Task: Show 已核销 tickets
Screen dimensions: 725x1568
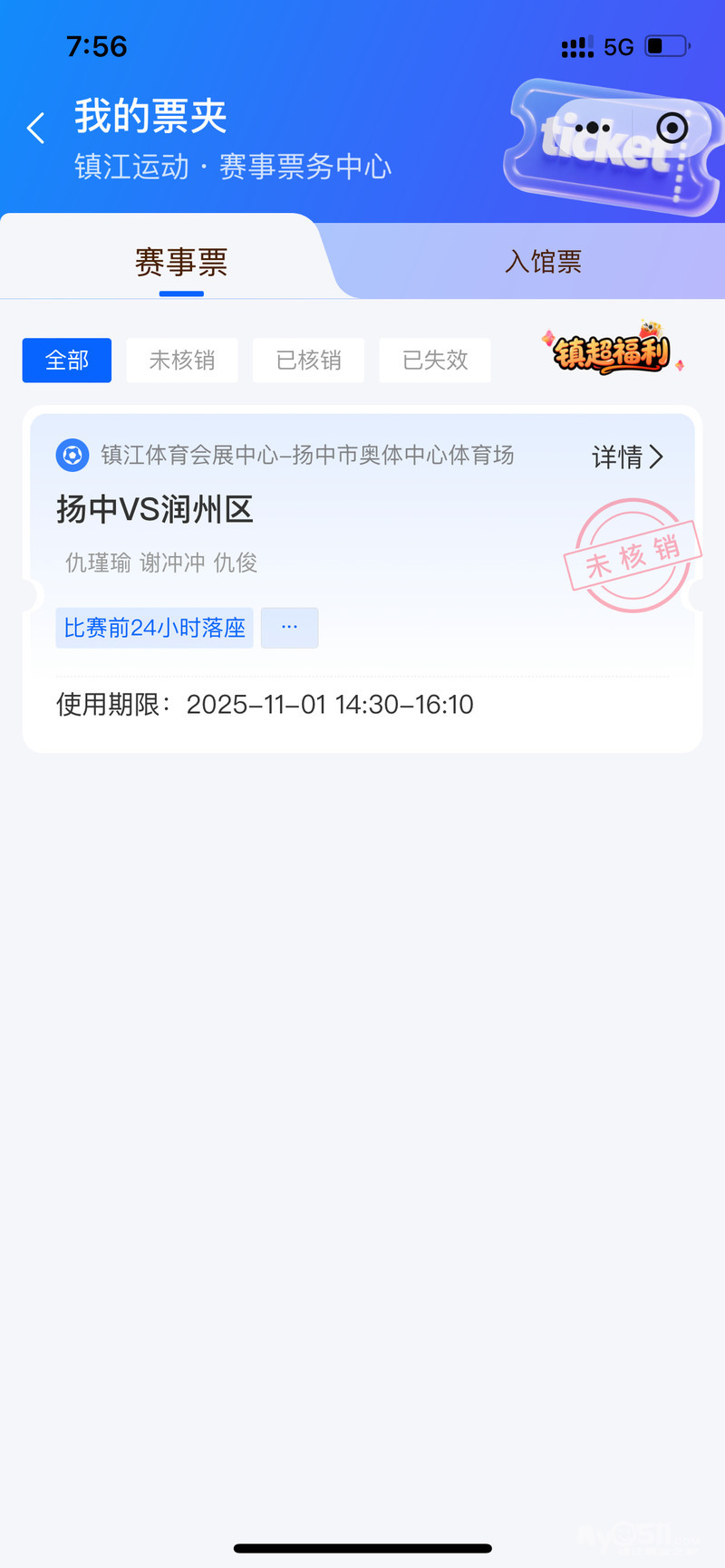Action: click(x=308, y=361)
